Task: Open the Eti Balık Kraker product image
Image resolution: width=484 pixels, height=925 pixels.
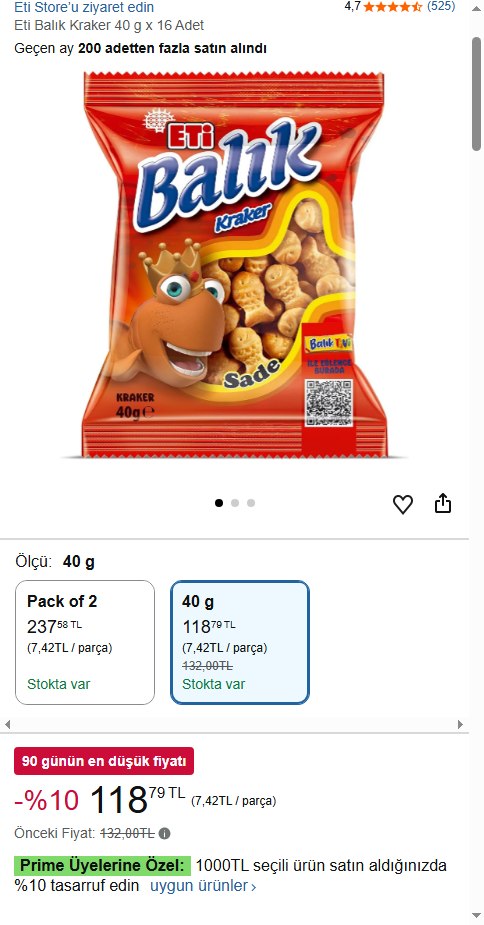Action: pos(234,264)
